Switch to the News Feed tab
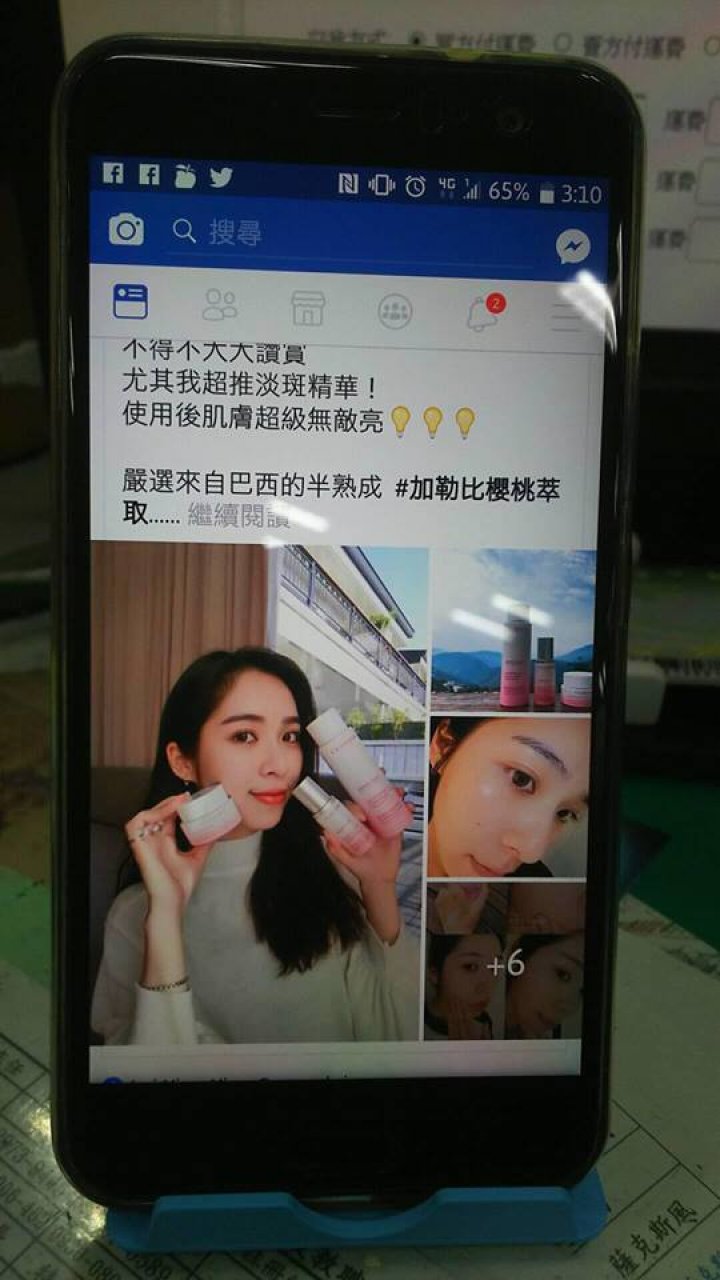The width and height of the screenshot is (720, 1280). tap(130, 302)
